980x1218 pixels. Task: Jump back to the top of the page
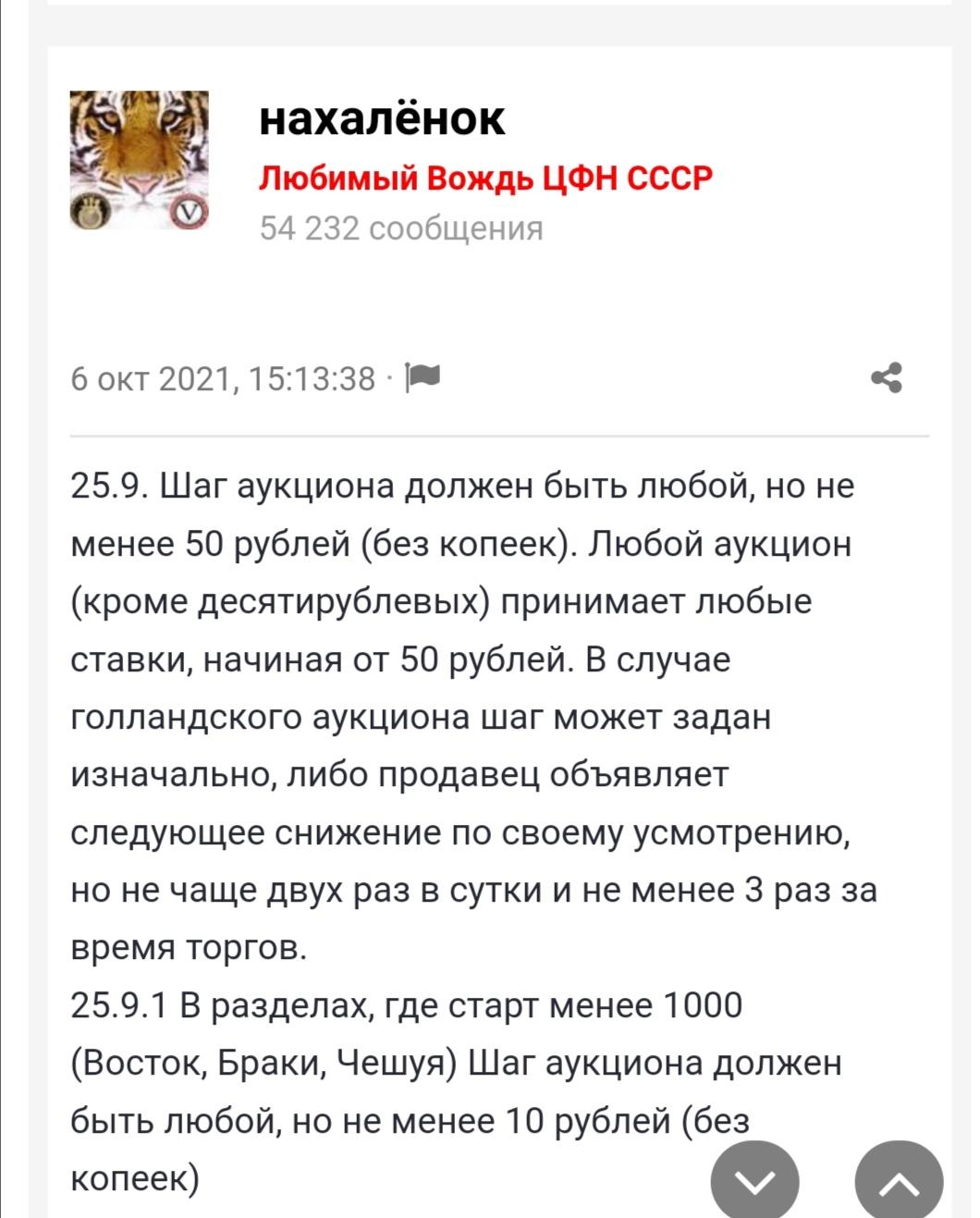(898, 1183)
